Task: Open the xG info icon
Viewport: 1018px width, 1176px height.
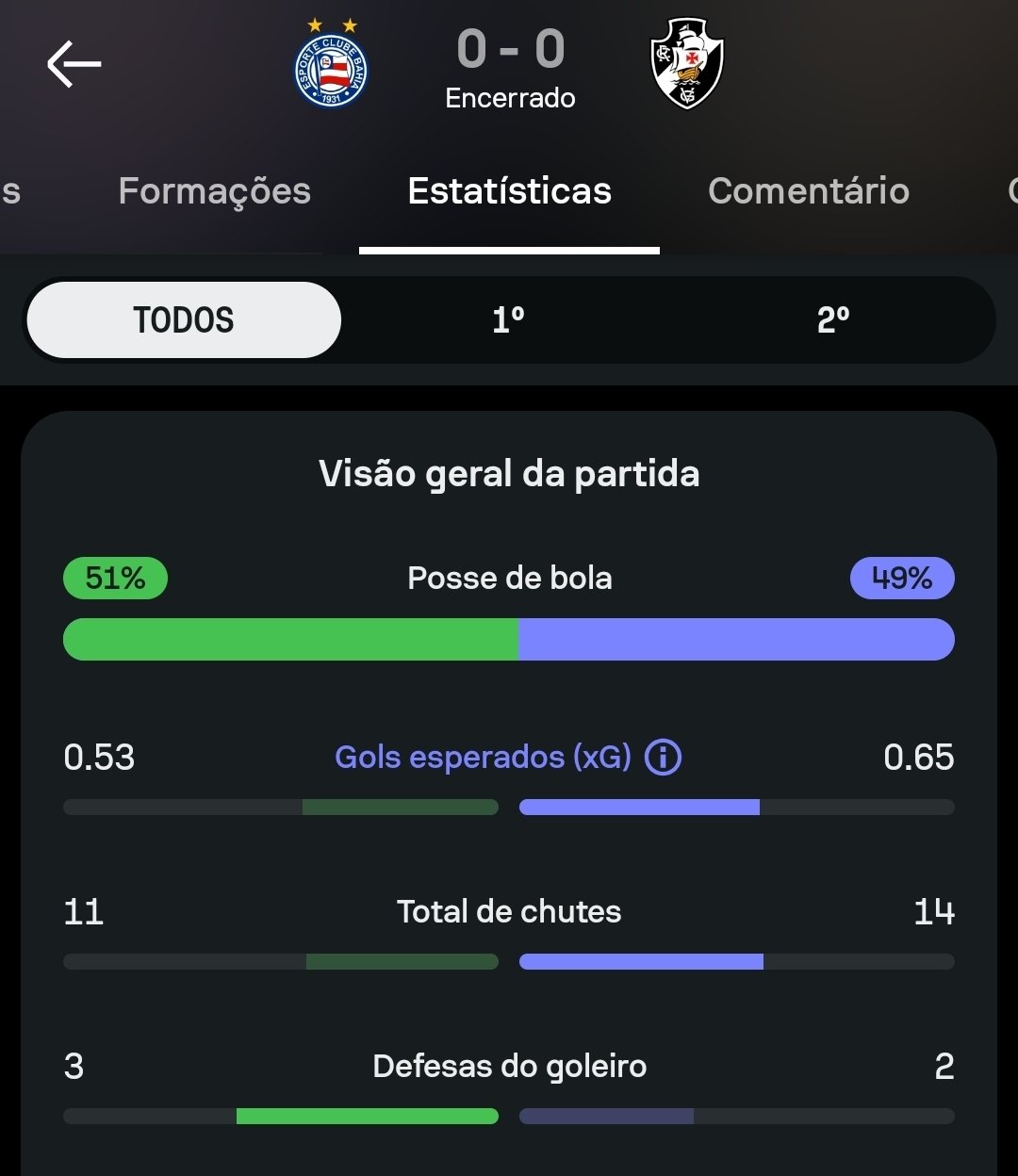Action: click(663, 757)
